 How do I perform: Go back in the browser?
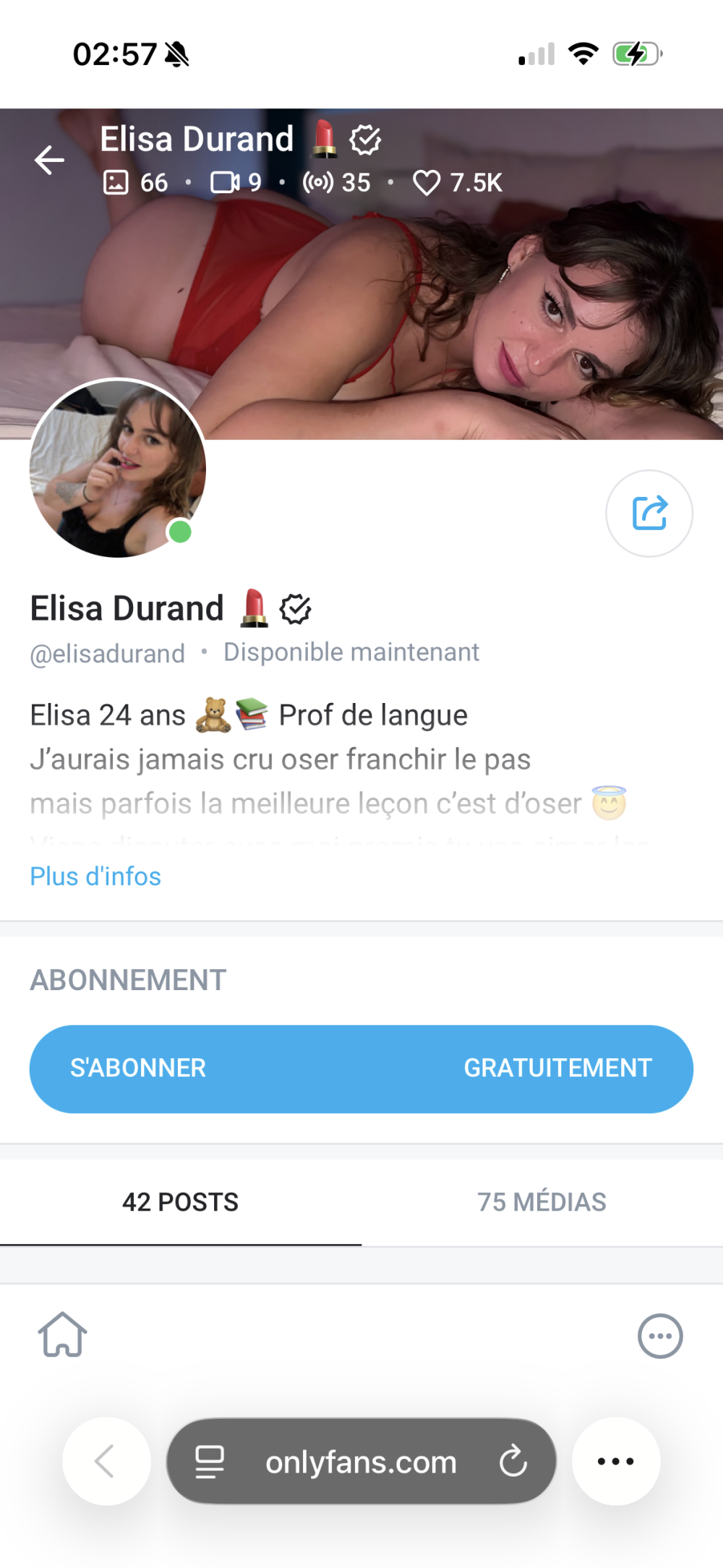point(106,1461)
